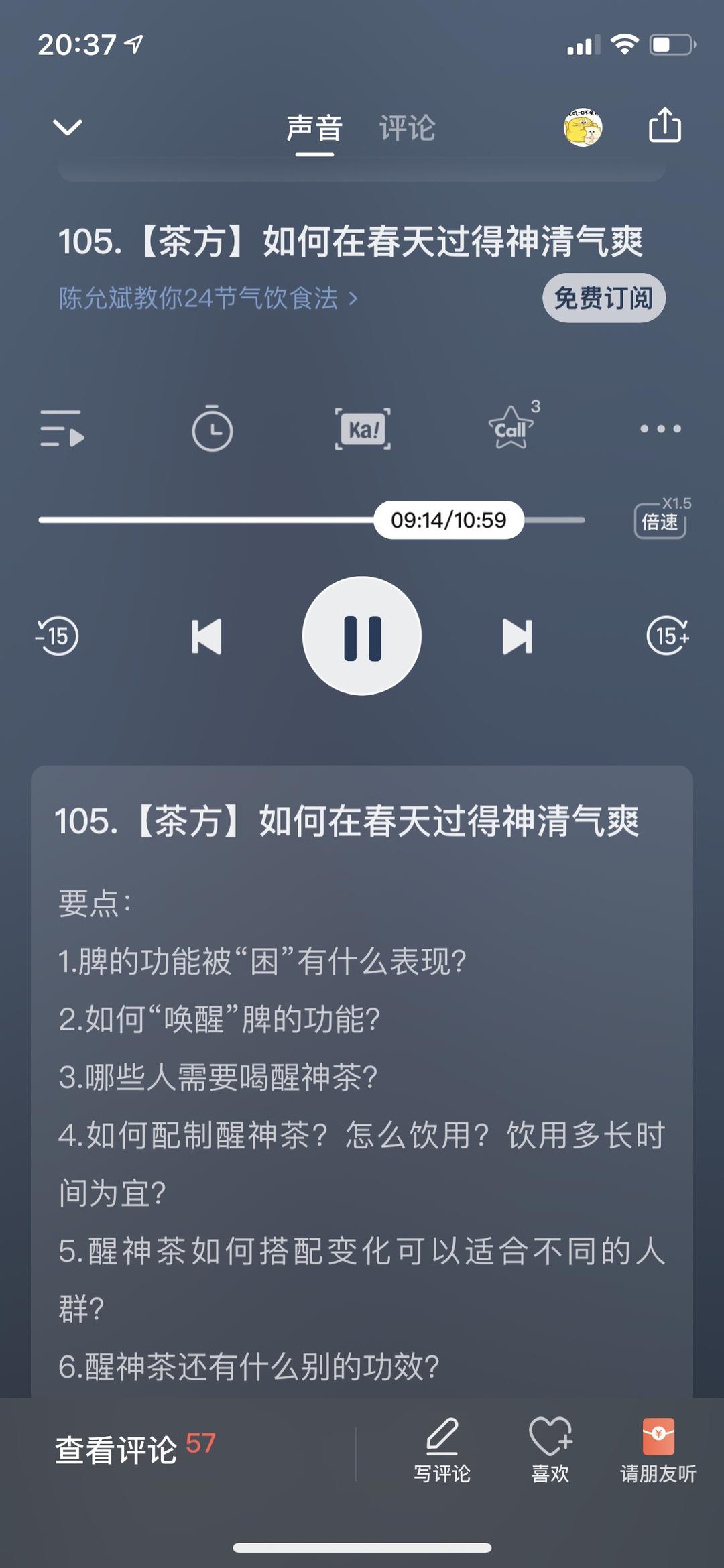Open the playlist queue
This screenshot has width=724, height=1568.
(62, 428)
